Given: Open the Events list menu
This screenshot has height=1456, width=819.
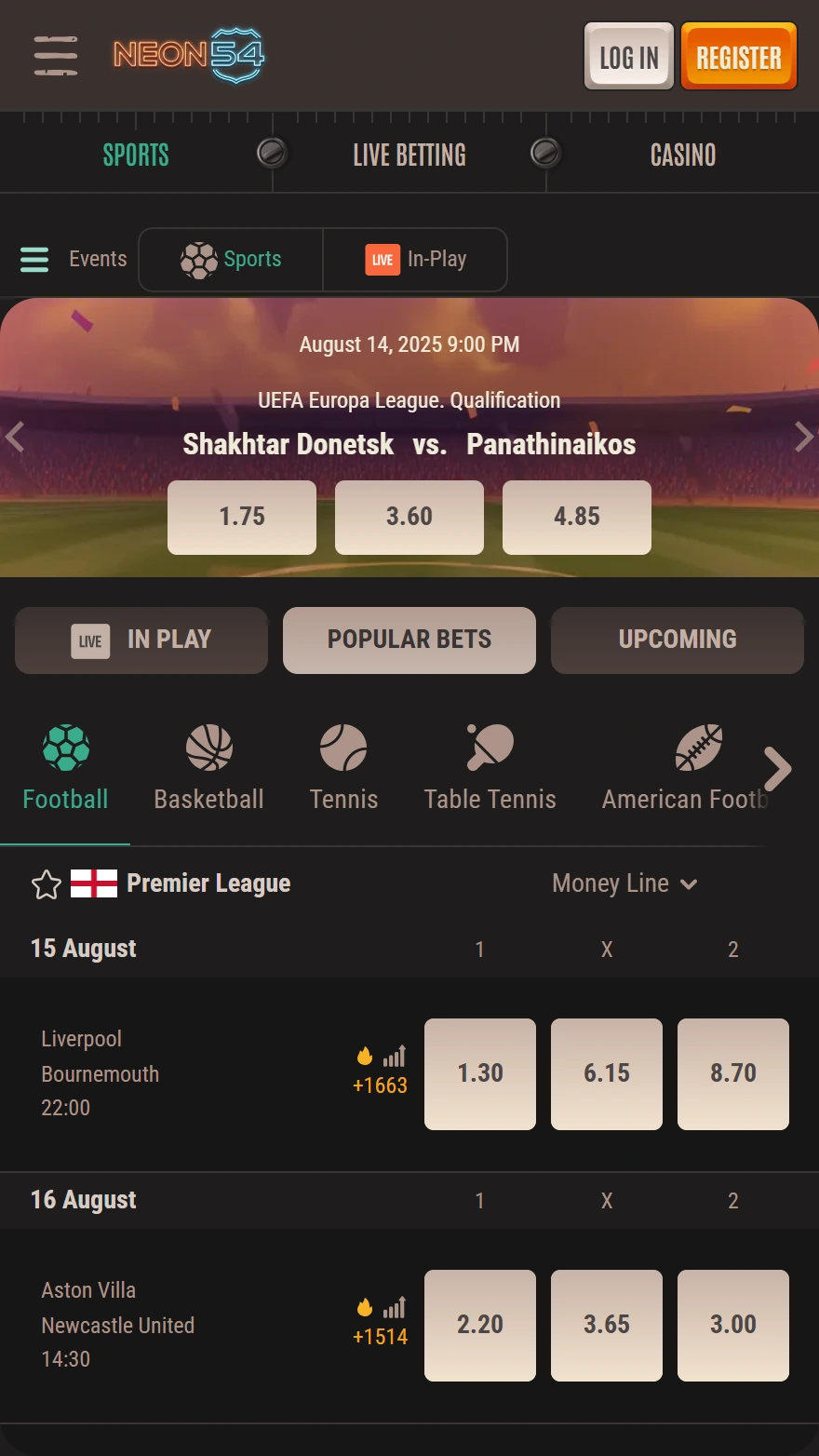Looking at the screenshot, I should tap(73, 259).
